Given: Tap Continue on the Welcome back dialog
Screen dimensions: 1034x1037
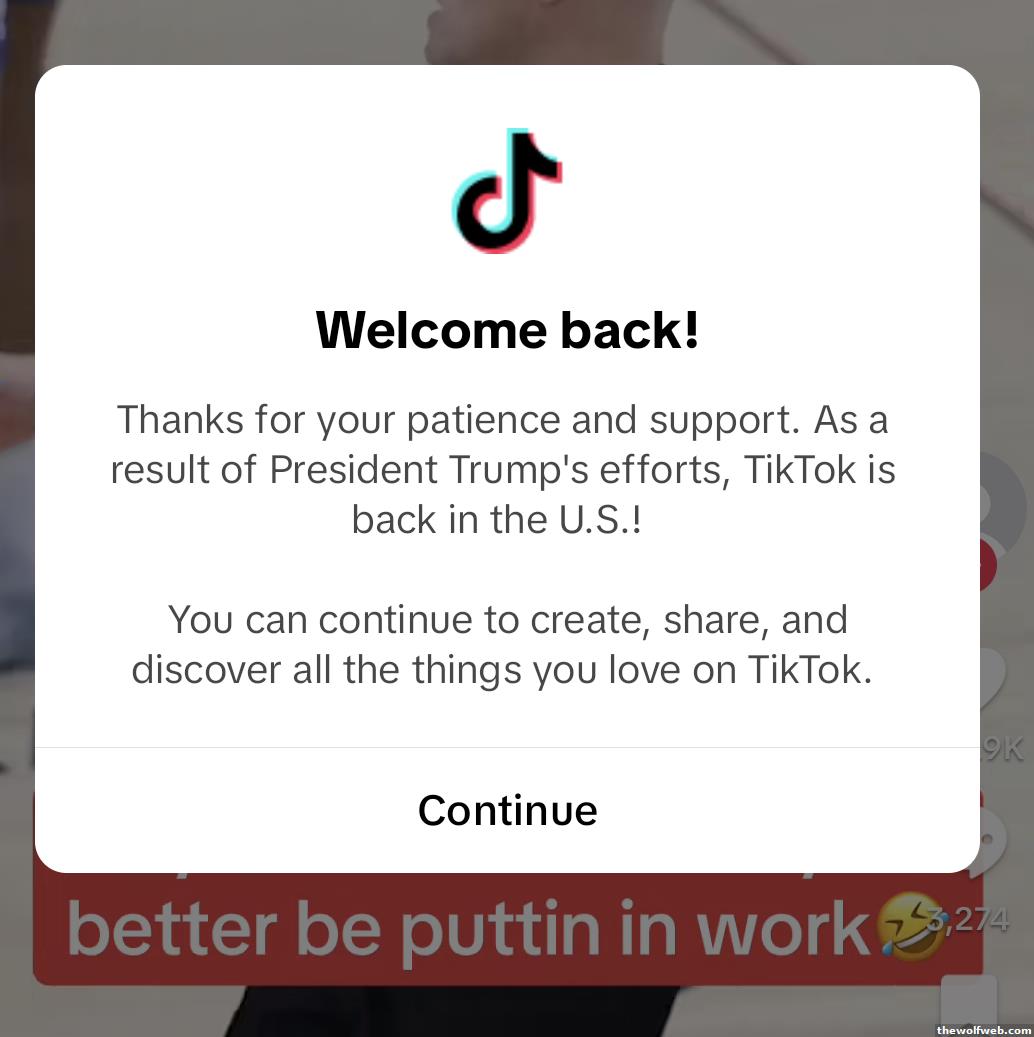Looking at the screenshot, I should click(507, 810).
